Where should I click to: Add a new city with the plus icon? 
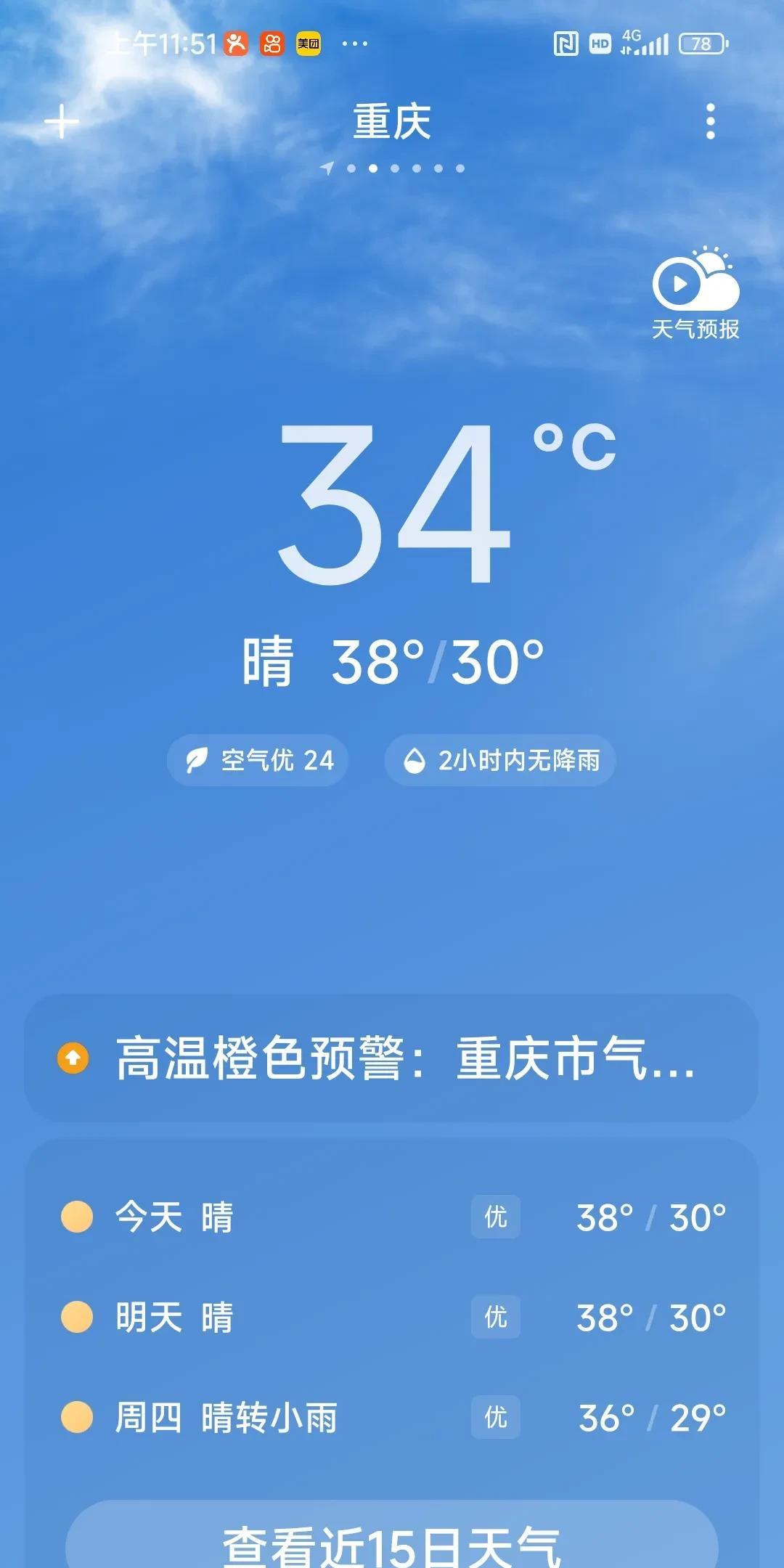[62, 122]
